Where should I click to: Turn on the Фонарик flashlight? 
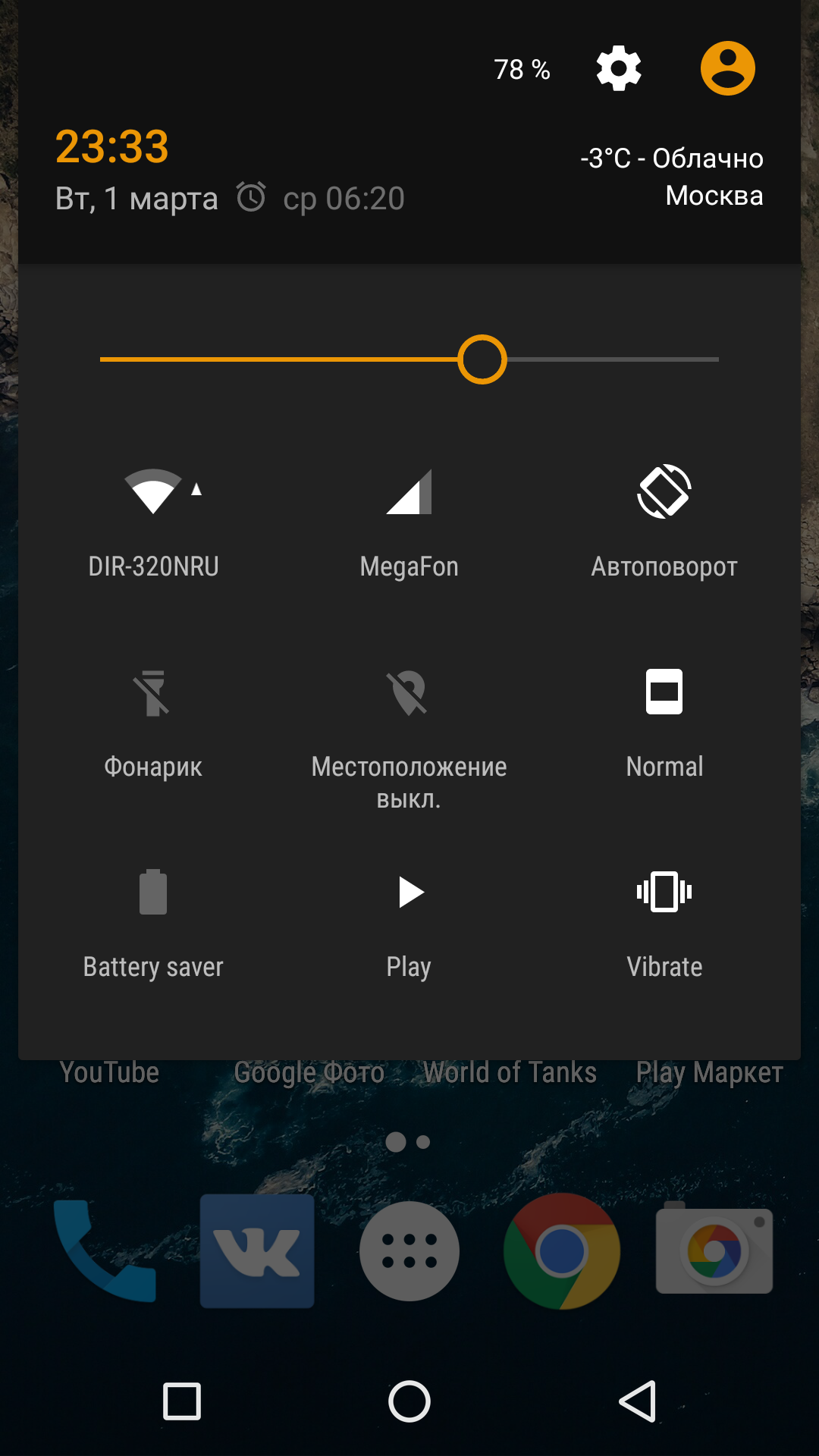[x=153, y=724]
